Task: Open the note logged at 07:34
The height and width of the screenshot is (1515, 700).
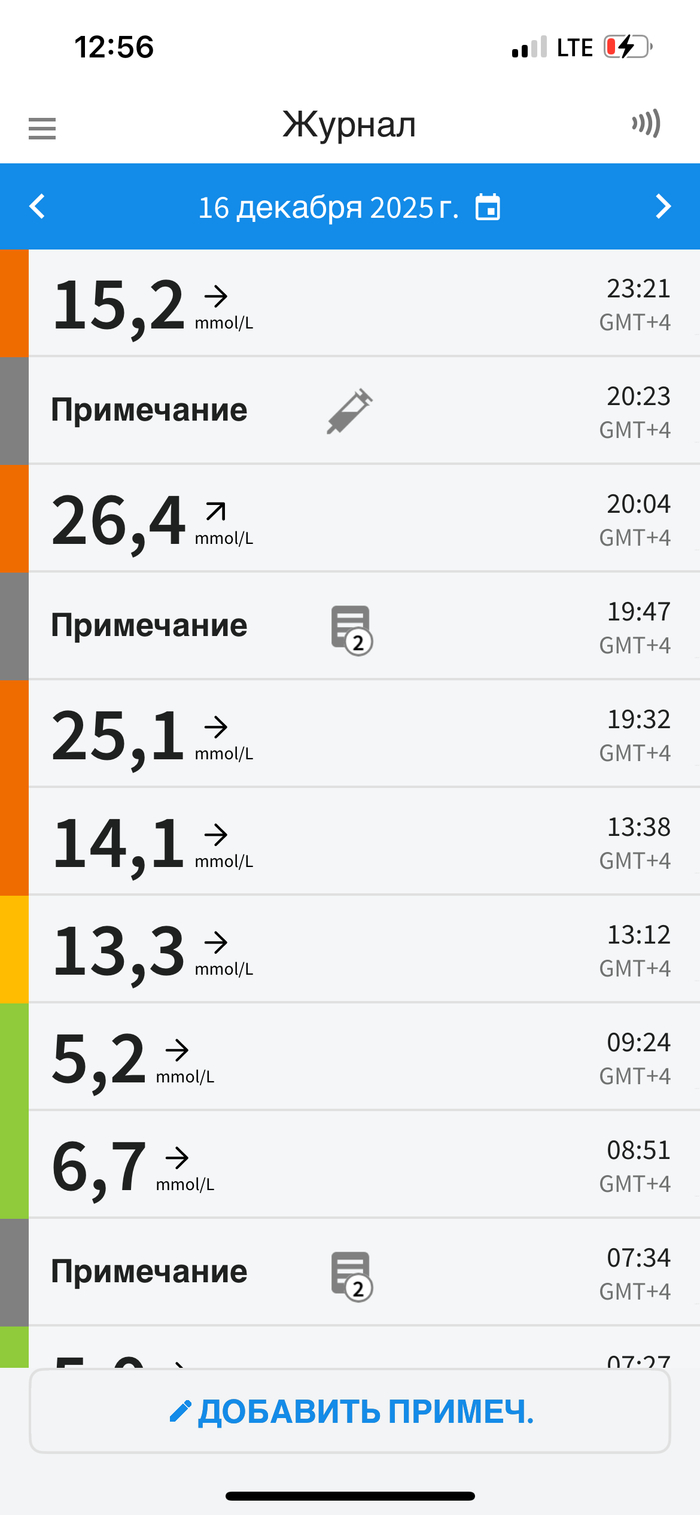Action: (350, 1273)
